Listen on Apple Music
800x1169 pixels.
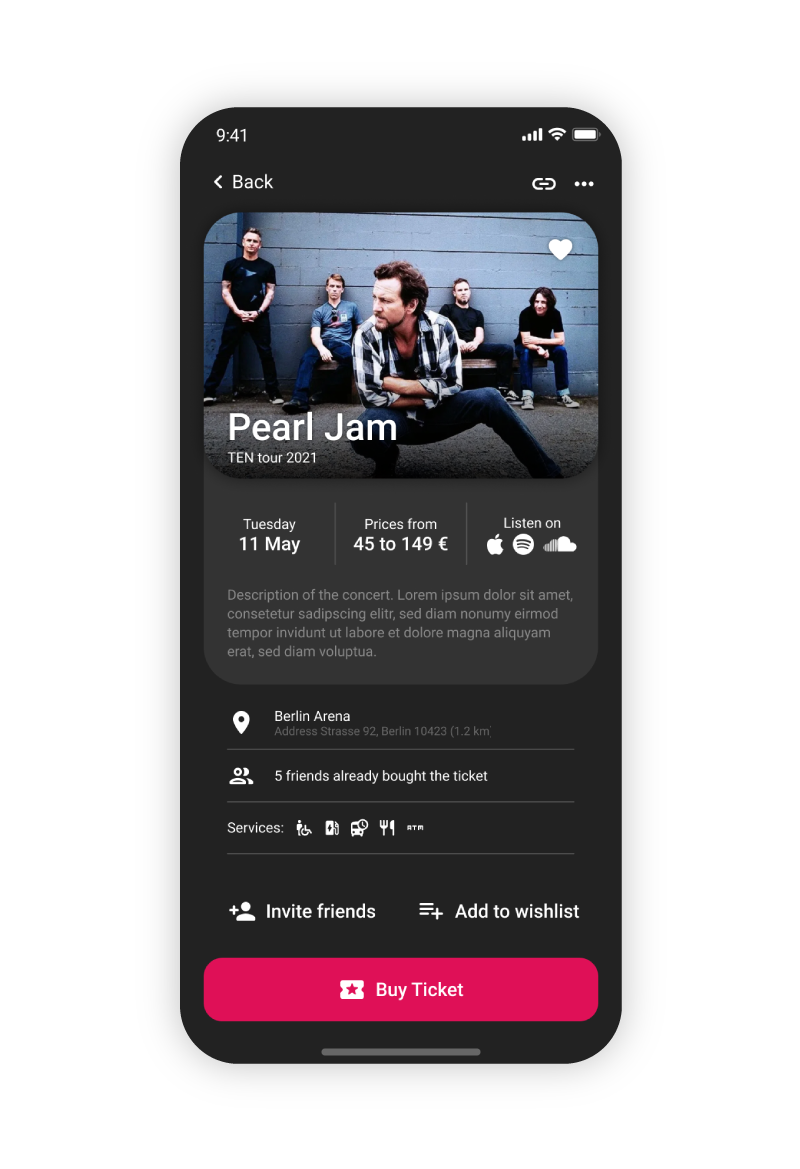pos(495,545)
